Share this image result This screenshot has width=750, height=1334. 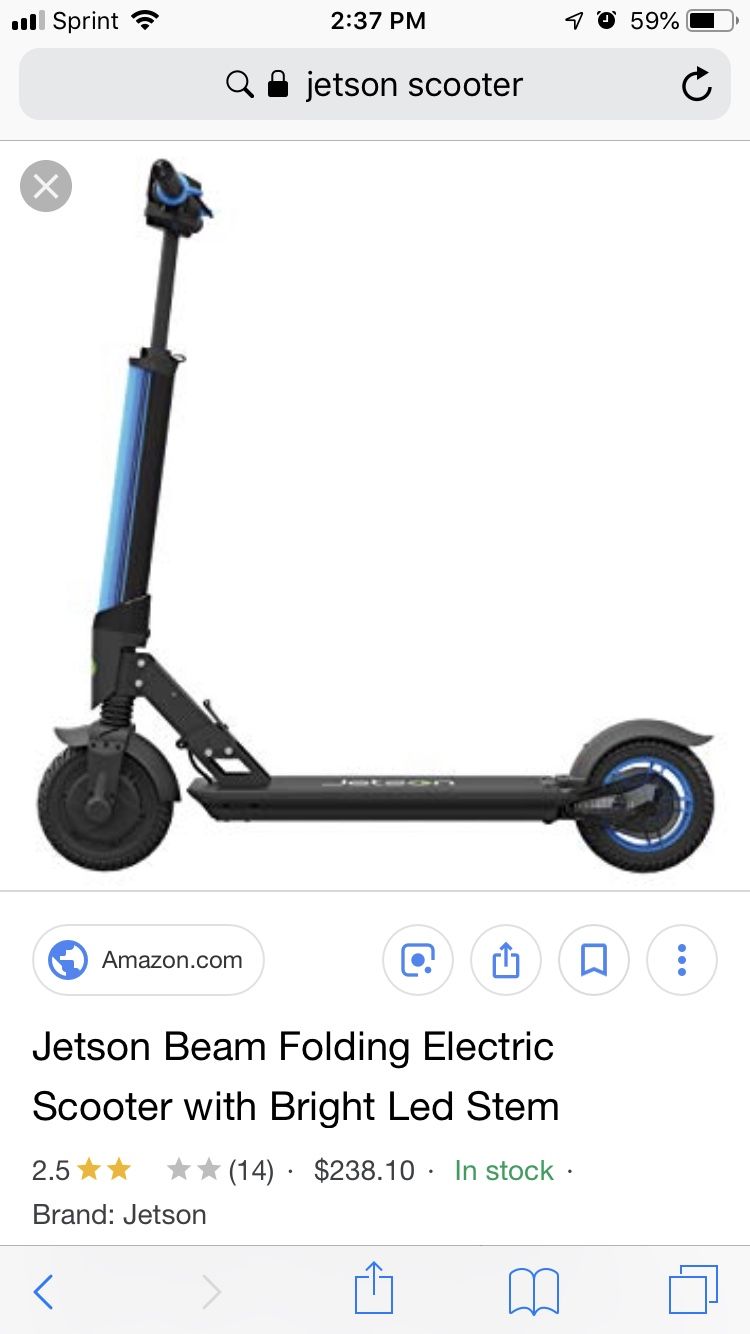506,960
